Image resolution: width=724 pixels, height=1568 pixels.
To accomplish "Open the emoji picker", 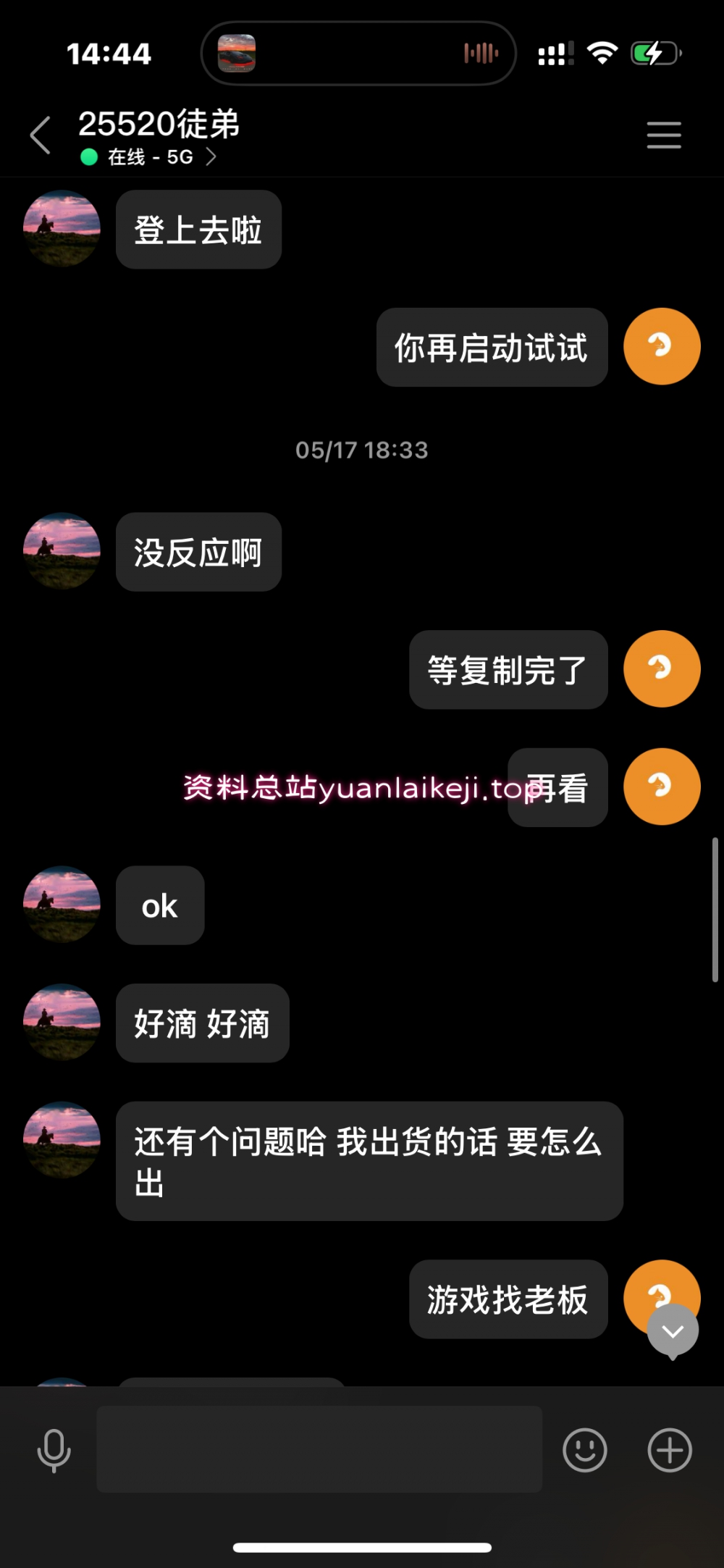I will (x=584, y=1450).
